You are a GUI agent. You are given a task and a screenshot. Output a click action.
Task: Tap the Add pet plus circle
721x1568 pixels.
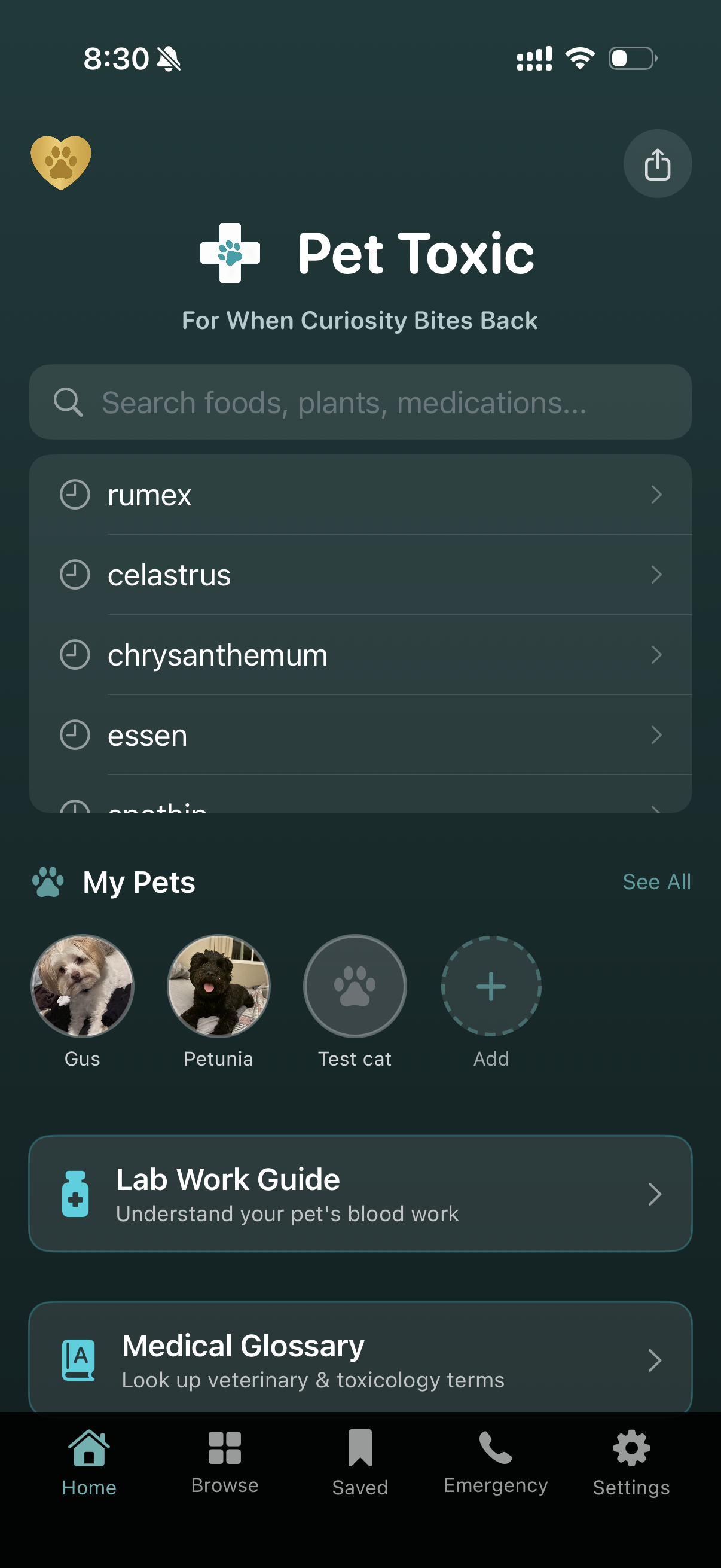tap(490, 986)
